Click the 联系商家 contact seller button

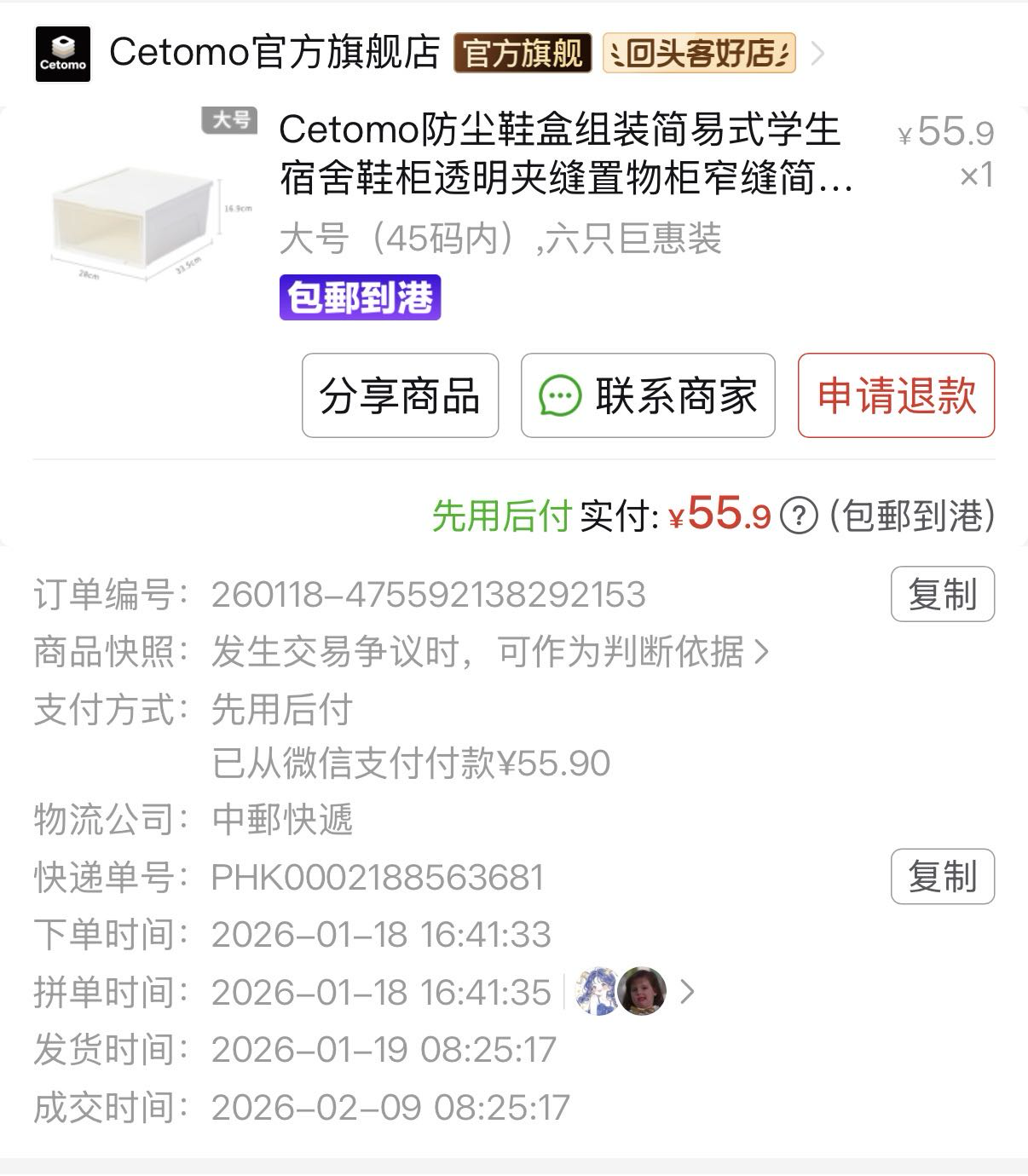pyautogui.click(x=647, y=395)
